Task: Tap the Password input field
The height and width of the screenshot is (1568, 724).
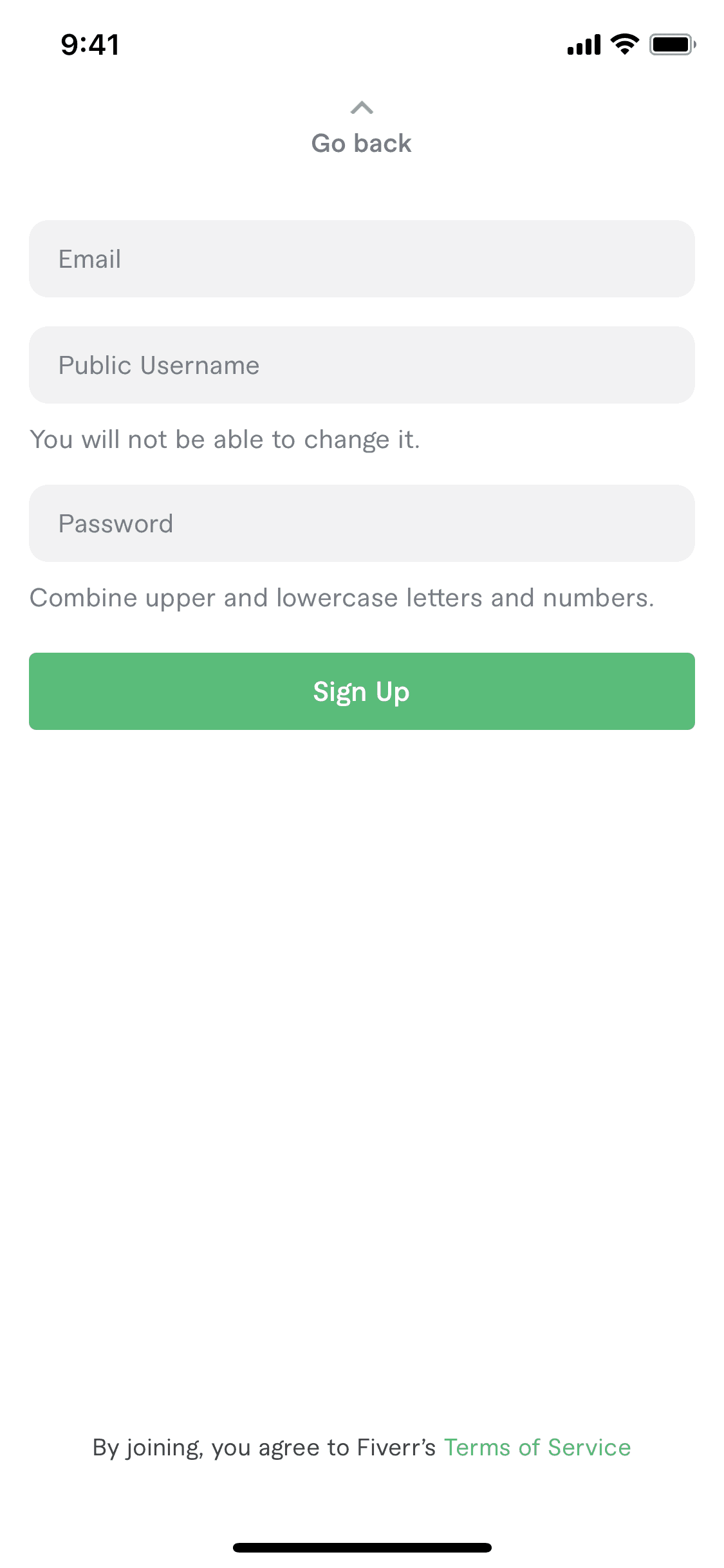Action: tap(361, 523)
